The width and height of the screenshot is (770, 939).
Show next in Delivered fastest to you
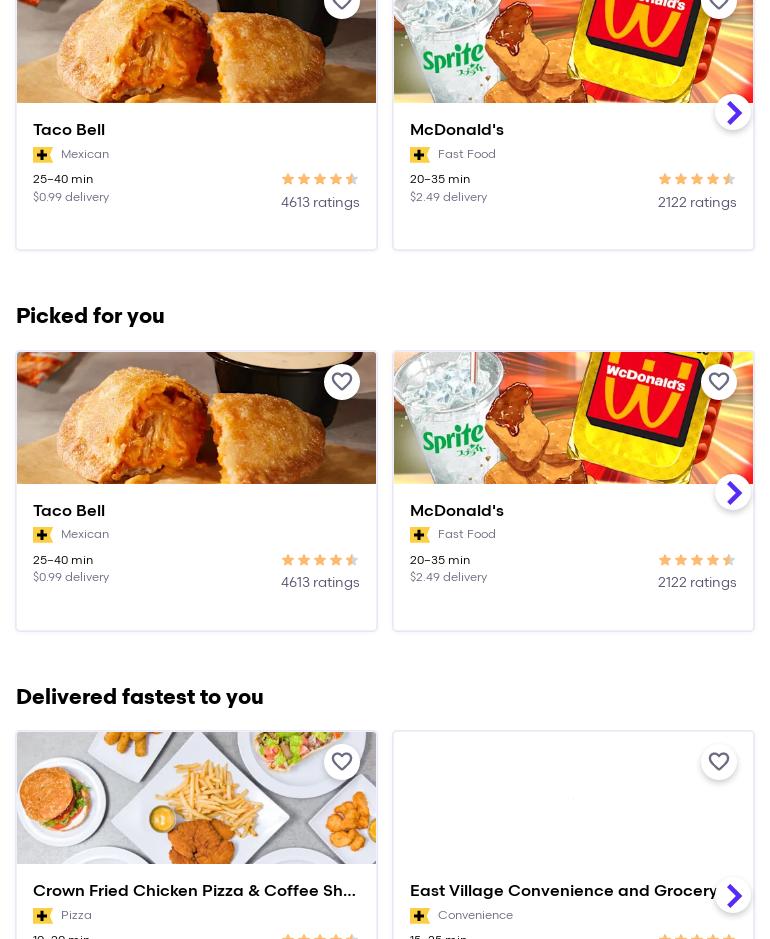[733, 895]
